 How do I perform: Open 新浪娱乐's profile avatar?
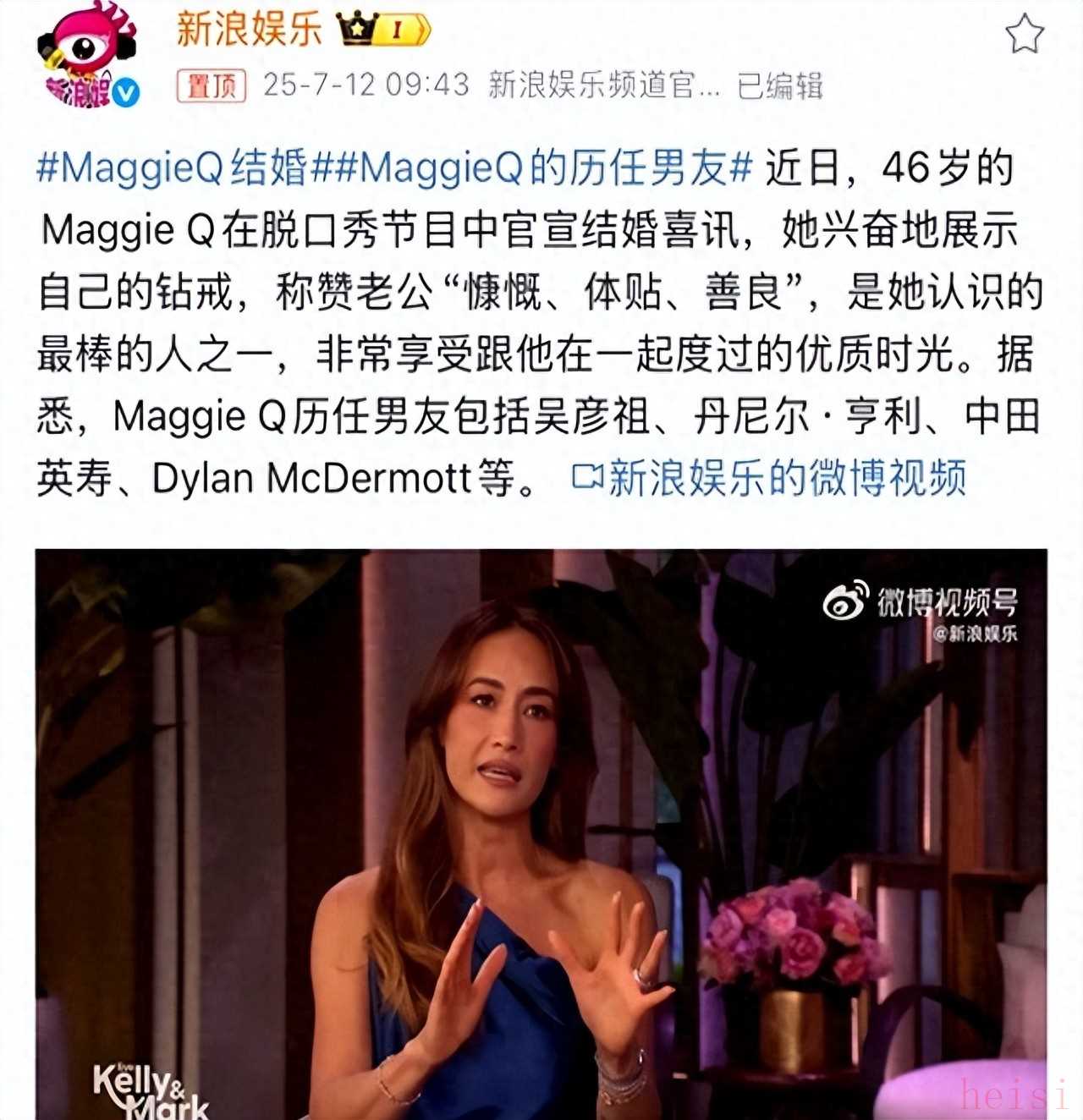point(87,56)
